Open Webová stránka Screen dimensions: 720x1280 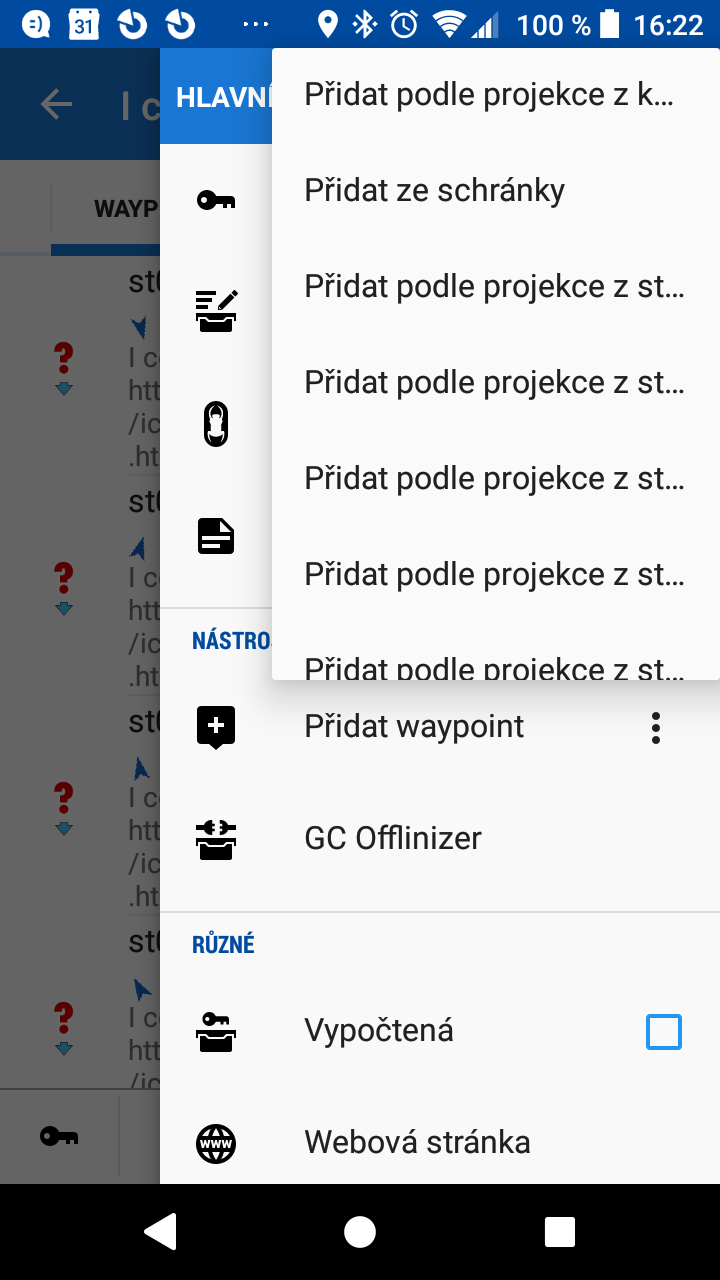tap(417, 1142)
